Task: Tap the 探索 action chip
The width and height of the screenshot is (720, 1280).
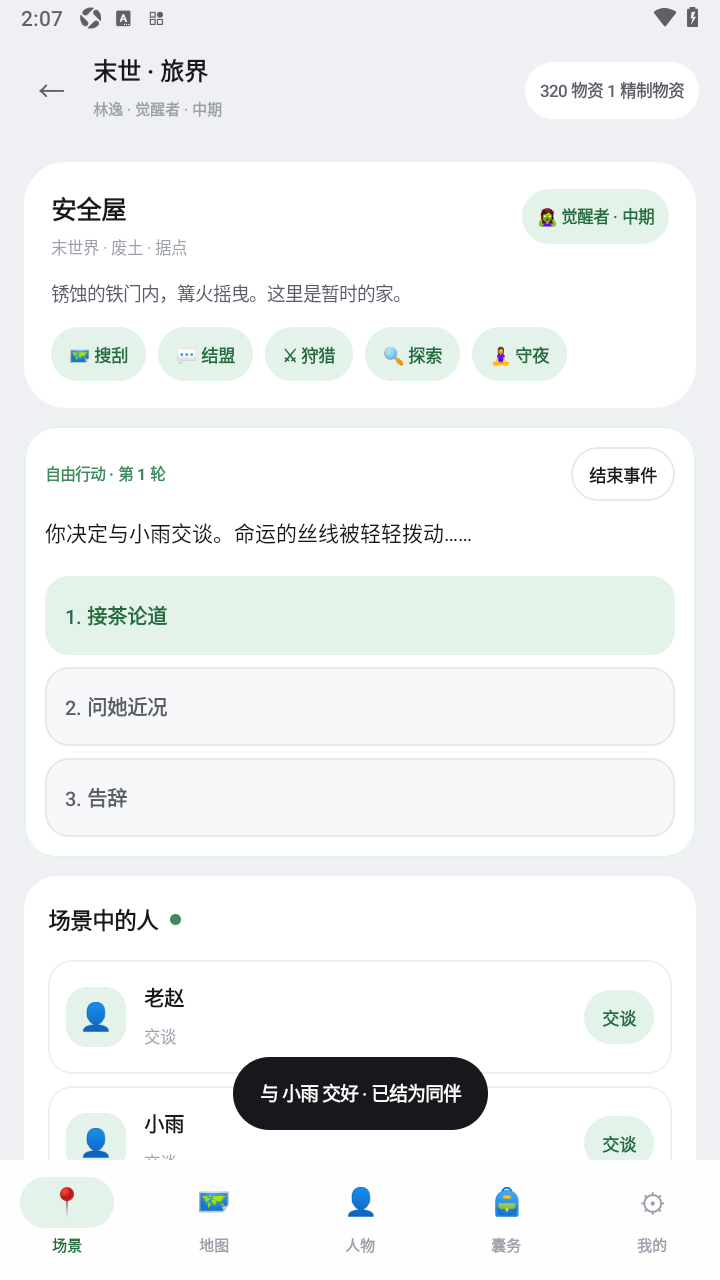Action: tap(412, 354)
